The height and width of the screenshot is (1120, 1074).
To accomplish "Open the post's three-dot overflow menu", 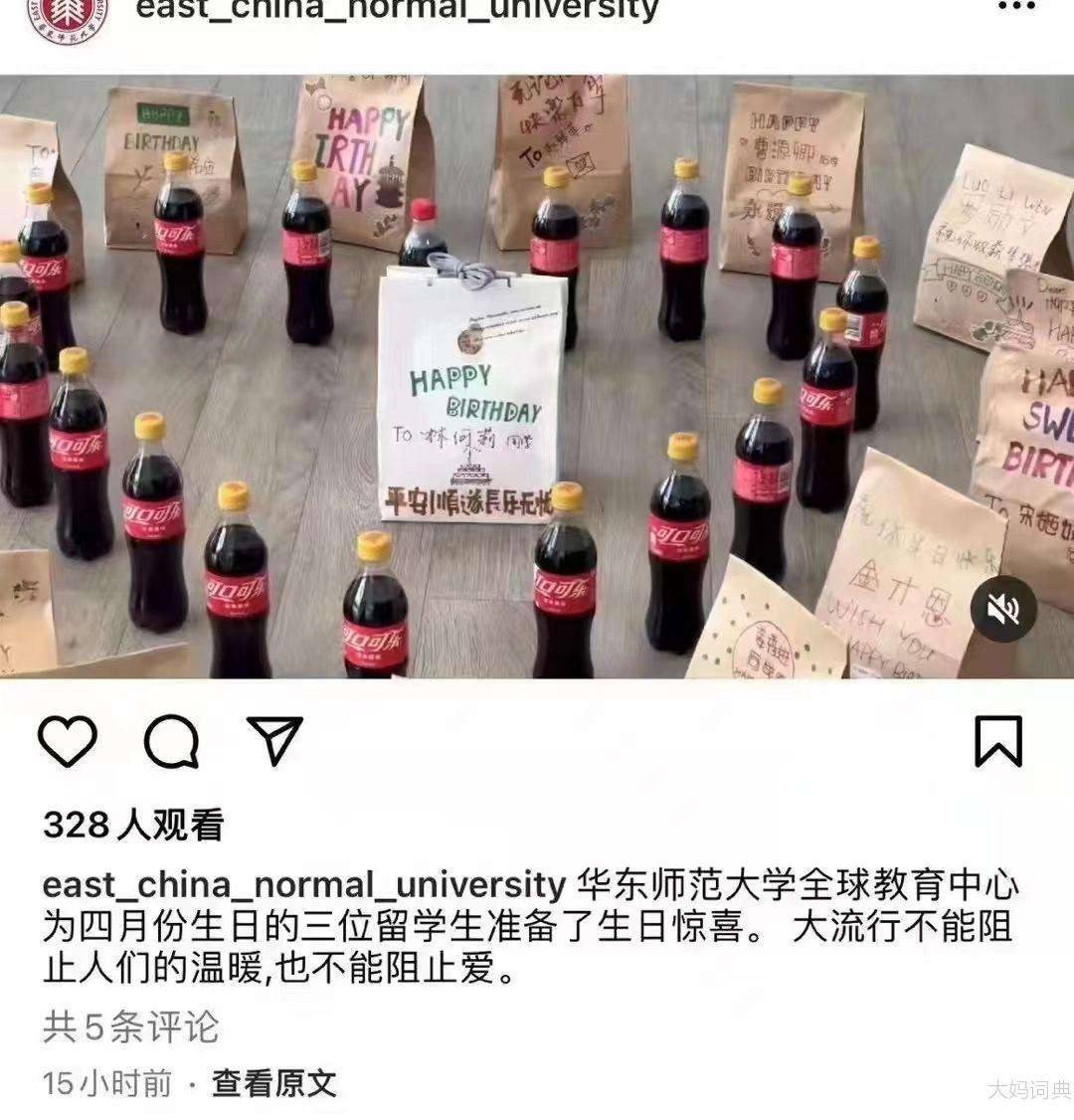I will coord(1015,8).
